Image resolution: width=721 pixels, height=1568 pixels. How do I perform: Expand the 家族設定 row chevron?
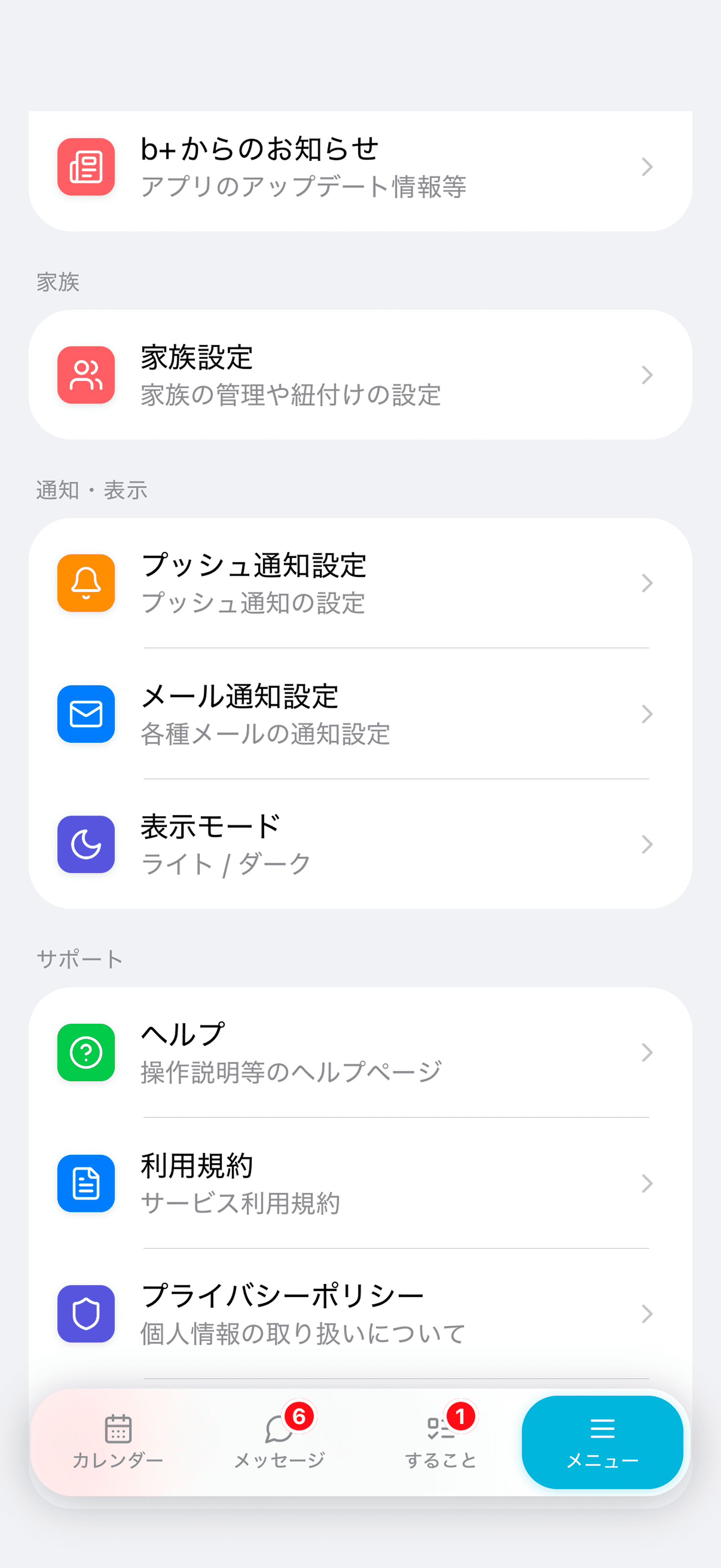(x=647, y=374)
